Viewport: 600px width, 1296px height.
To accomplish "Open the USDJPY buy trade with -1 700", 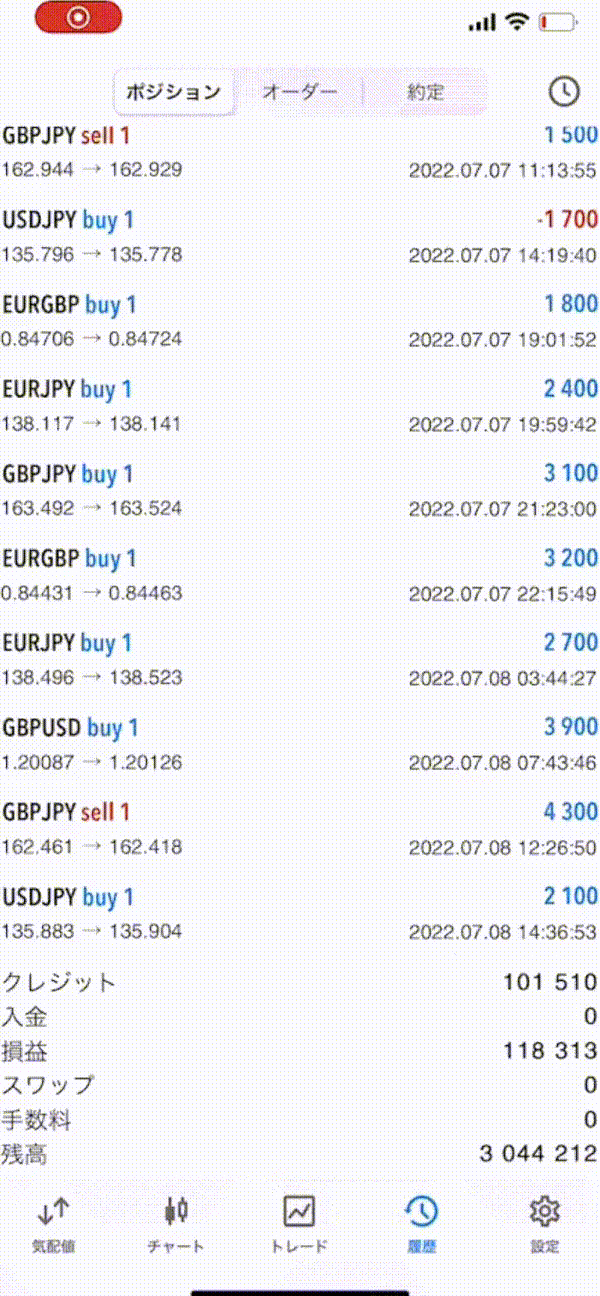I will pyautogui.click(x=299, y=236).
